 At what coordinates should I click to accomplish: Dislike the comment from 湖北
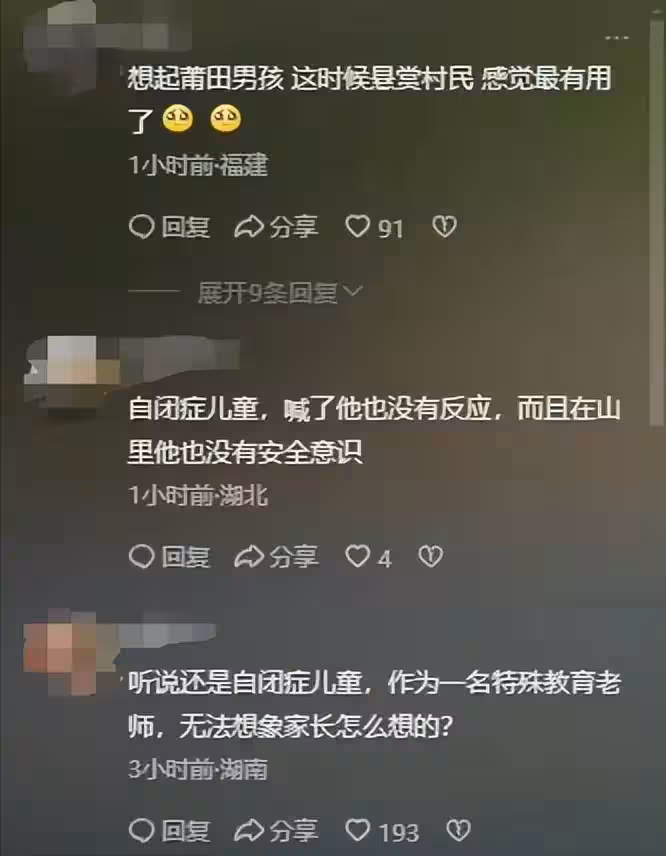[430, 557]
